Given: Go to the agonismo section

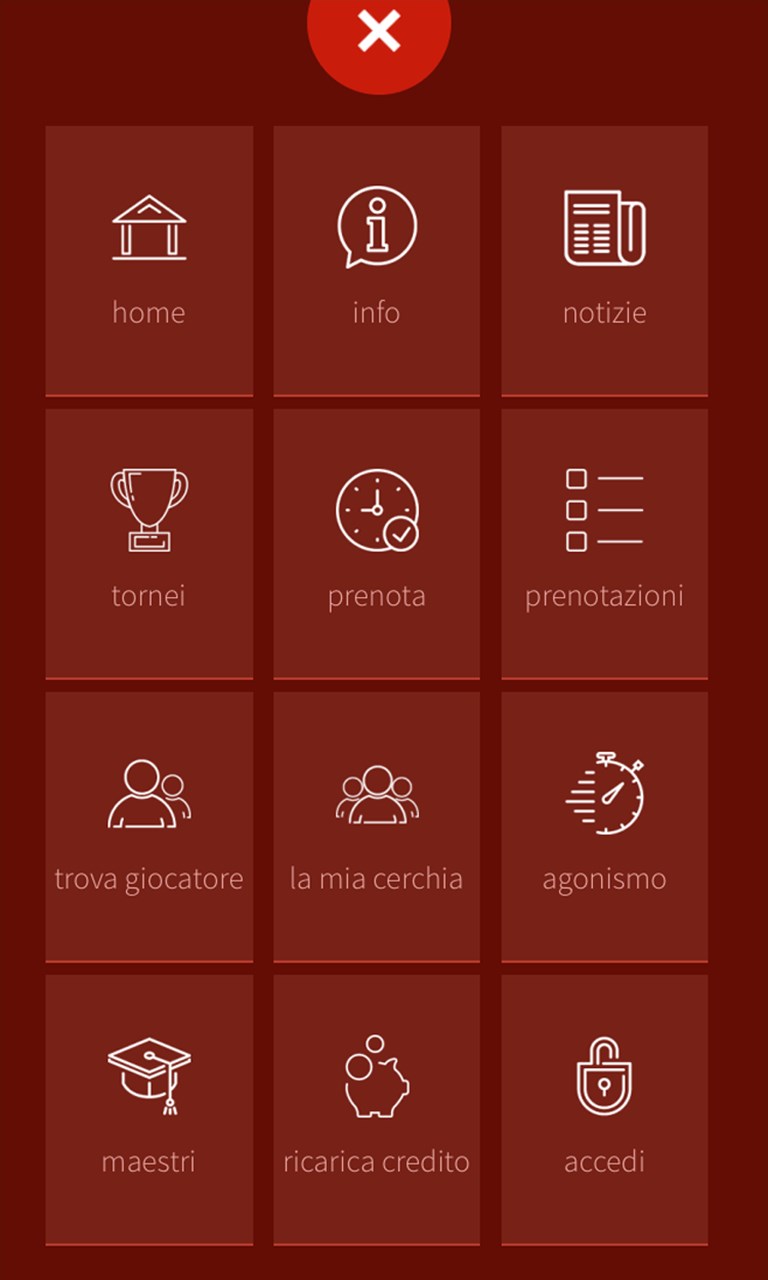Looking at the screenshot, I should 605,826.
